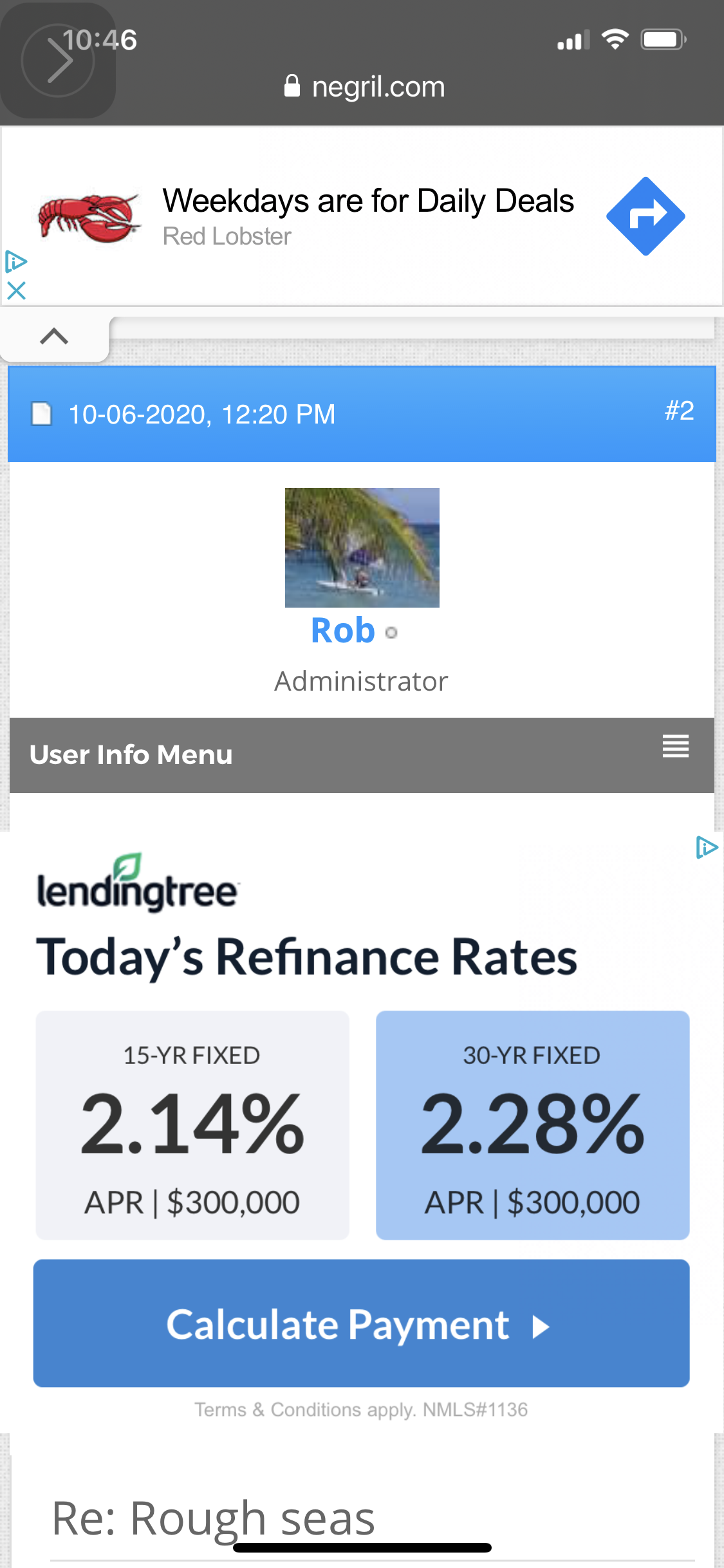Open Rob's profile picture
Viewport: 724px width, 1568px height.
(x=362, y=547)
